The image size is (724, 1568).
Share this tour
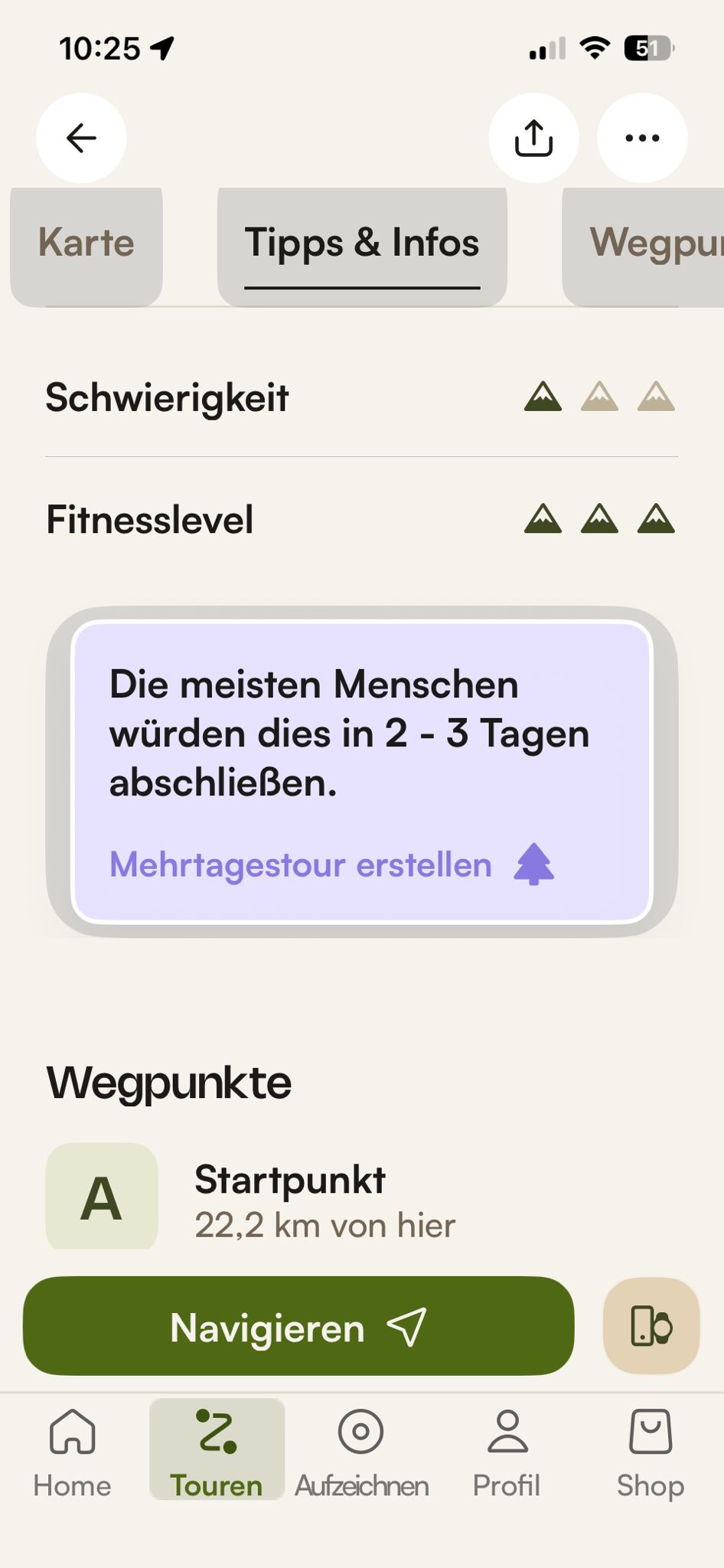click(x=533, y=138)
